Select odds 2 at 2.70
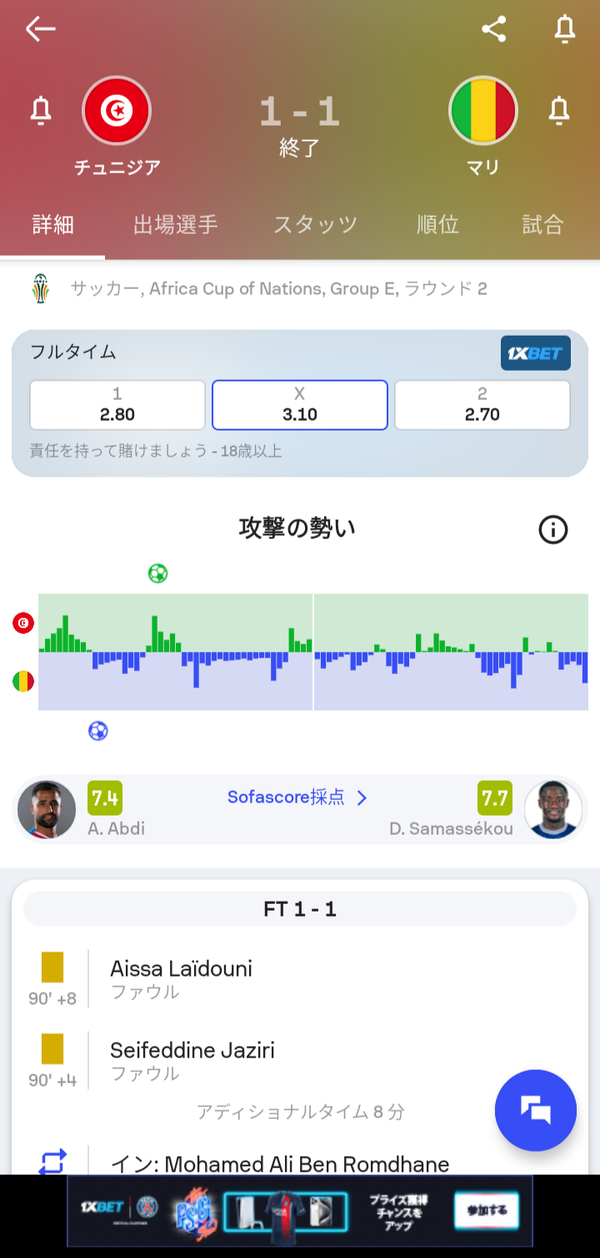The width and height of the screenshot is (600, 1258). coord(482,405)
